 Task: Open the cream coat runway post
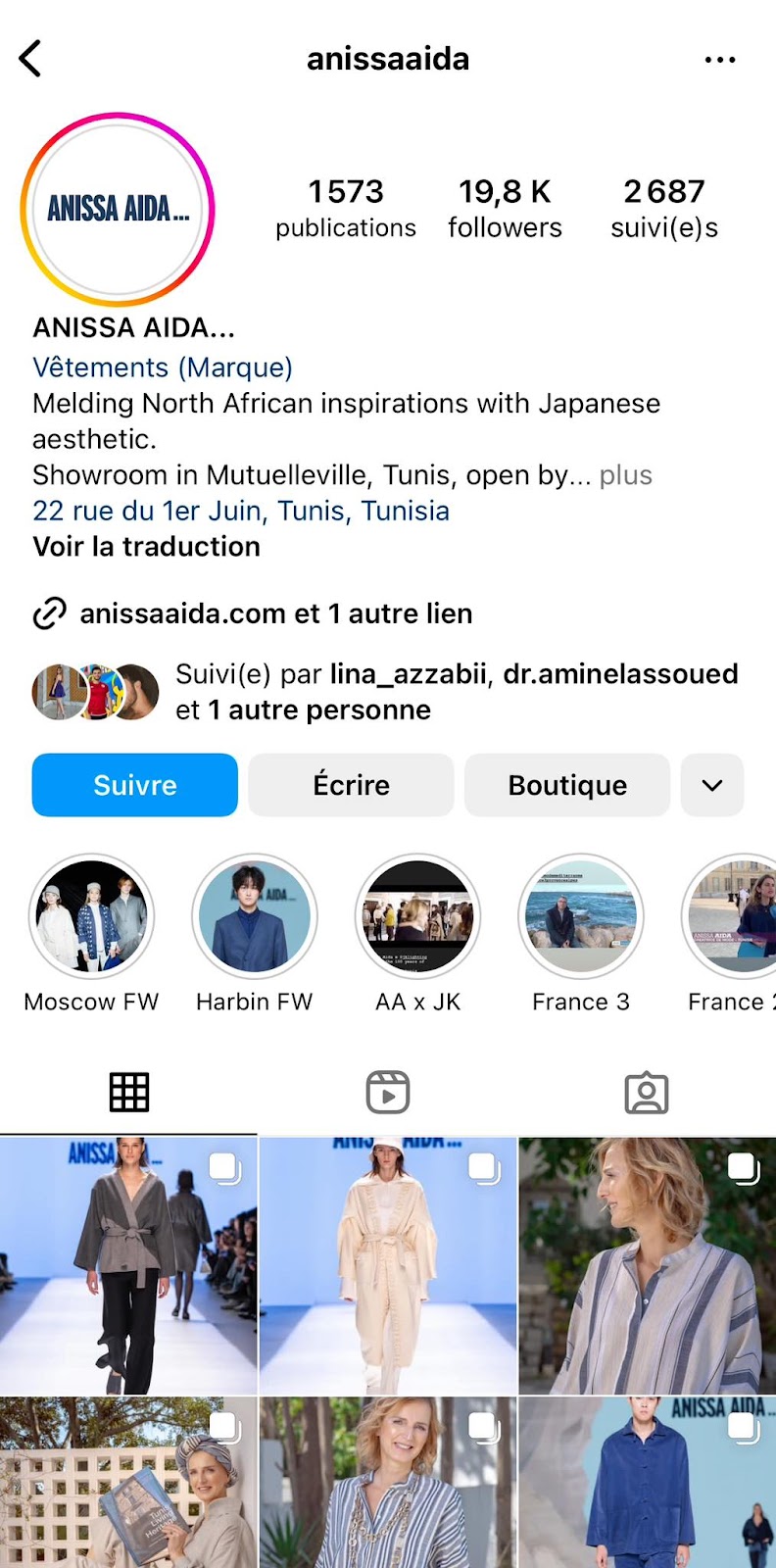coord(388,1266)
